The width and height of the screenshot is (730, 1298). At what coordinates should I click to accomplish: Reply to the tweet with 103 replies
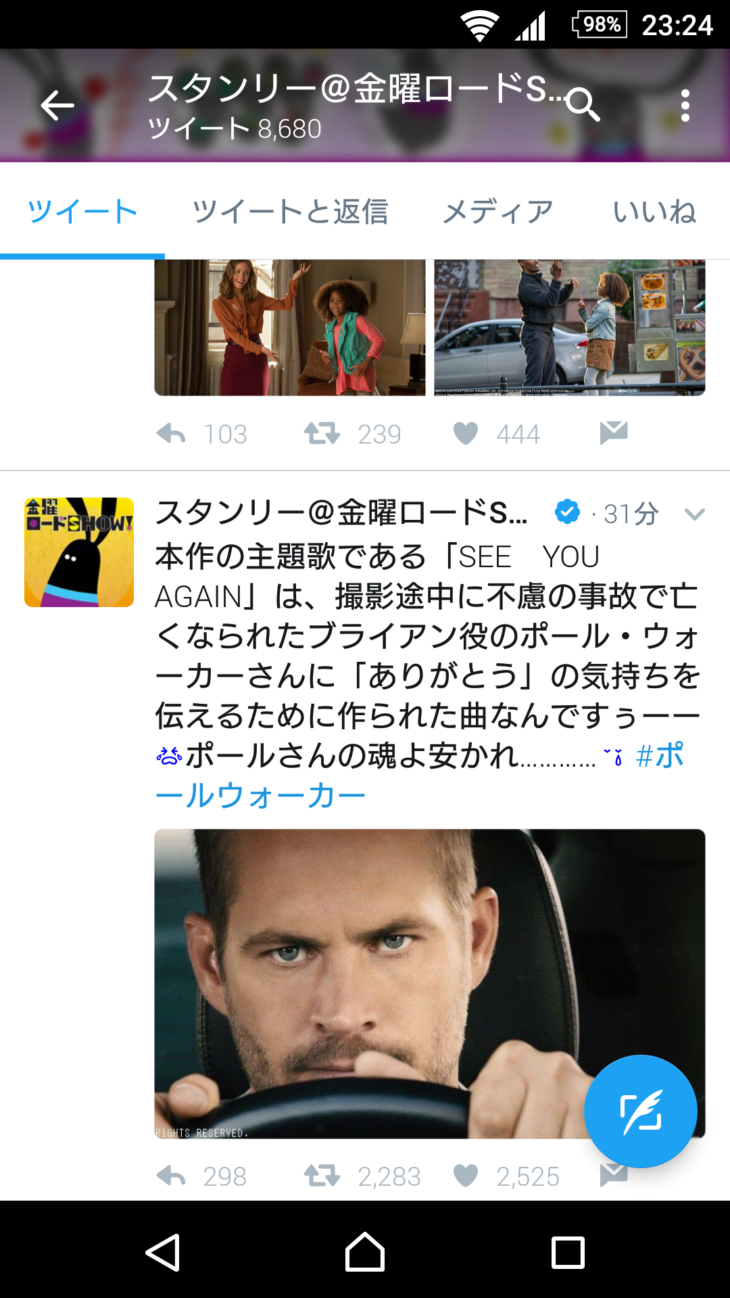pos(172,433)
